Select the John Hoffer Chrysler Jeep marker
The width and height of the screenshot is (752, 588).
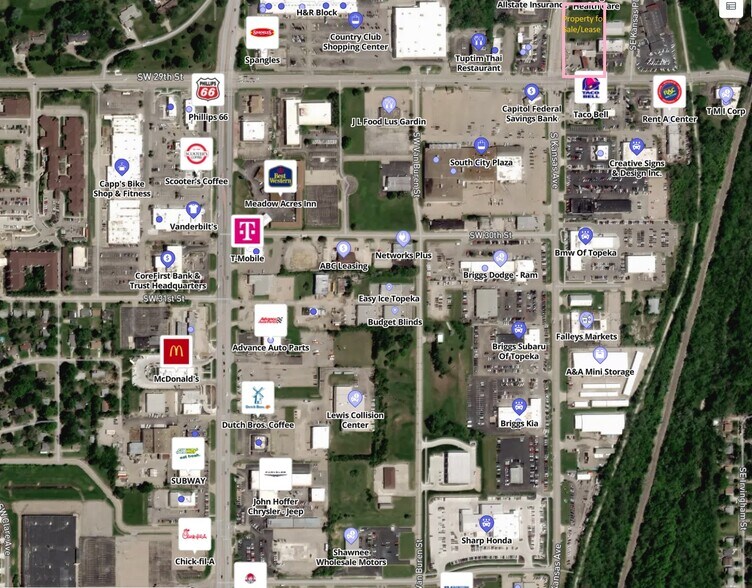tap(275, 472)
